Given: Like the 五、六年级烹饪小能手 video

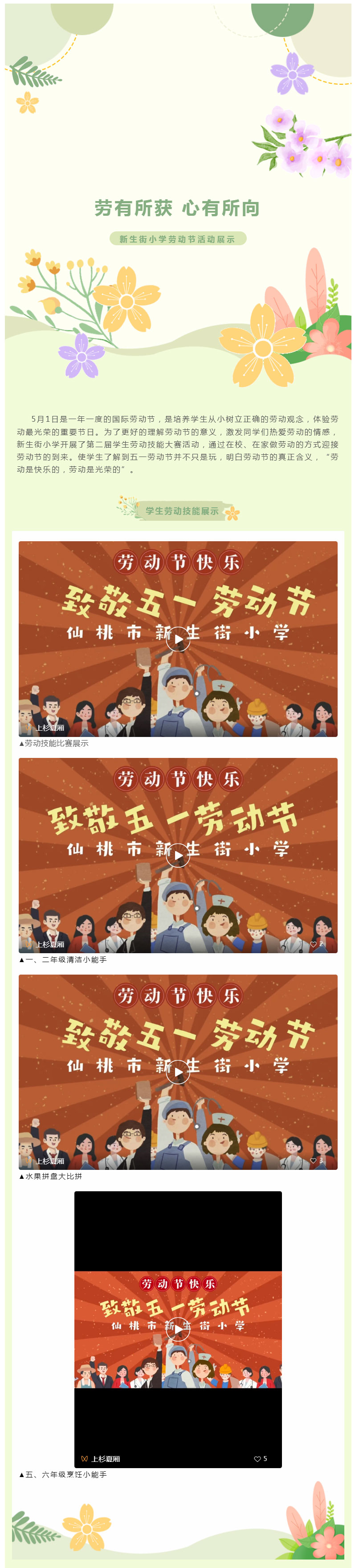Looking at the screenshot, I should click(258, 1458).
